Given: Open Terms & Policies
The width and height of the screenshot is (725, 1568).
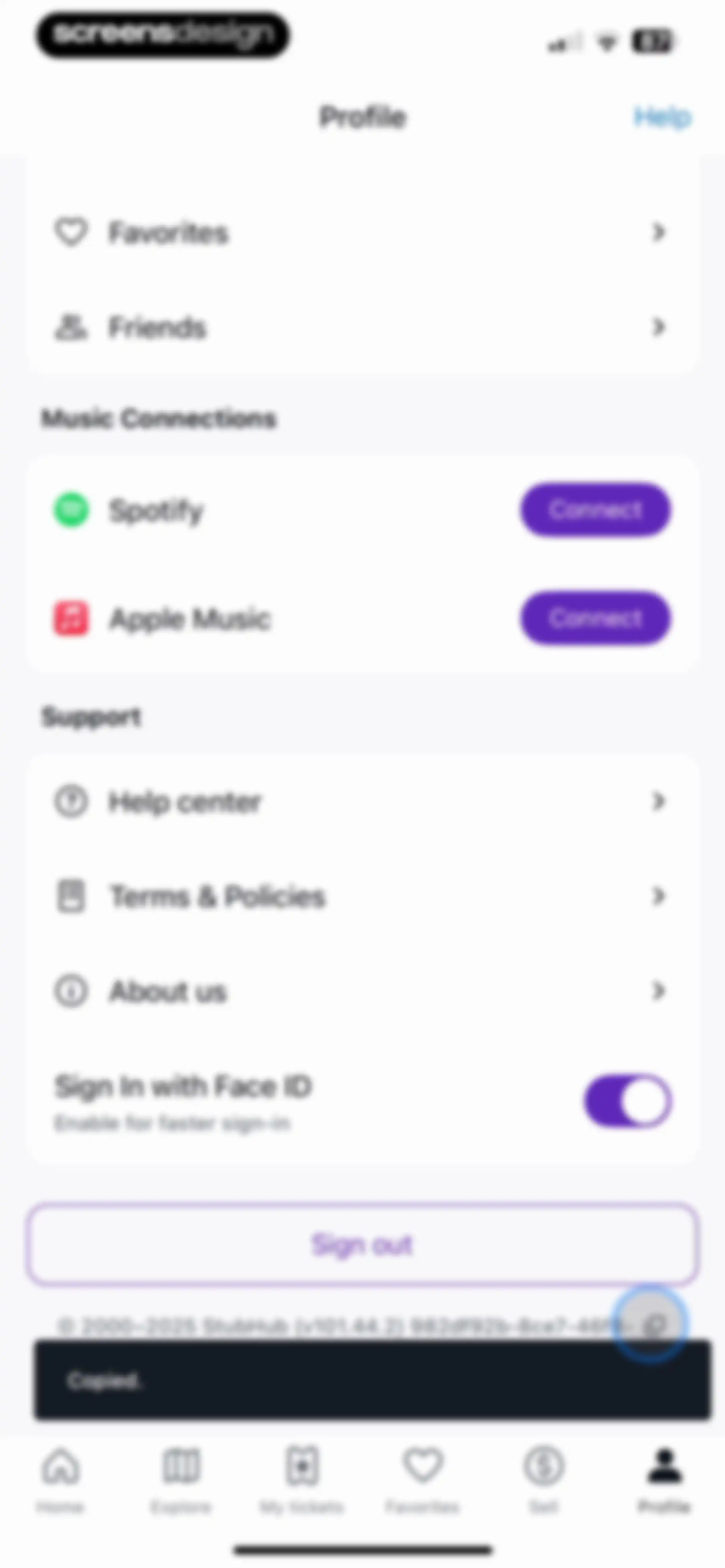Looking at the screenshot, I should click(x=362, y=896).
